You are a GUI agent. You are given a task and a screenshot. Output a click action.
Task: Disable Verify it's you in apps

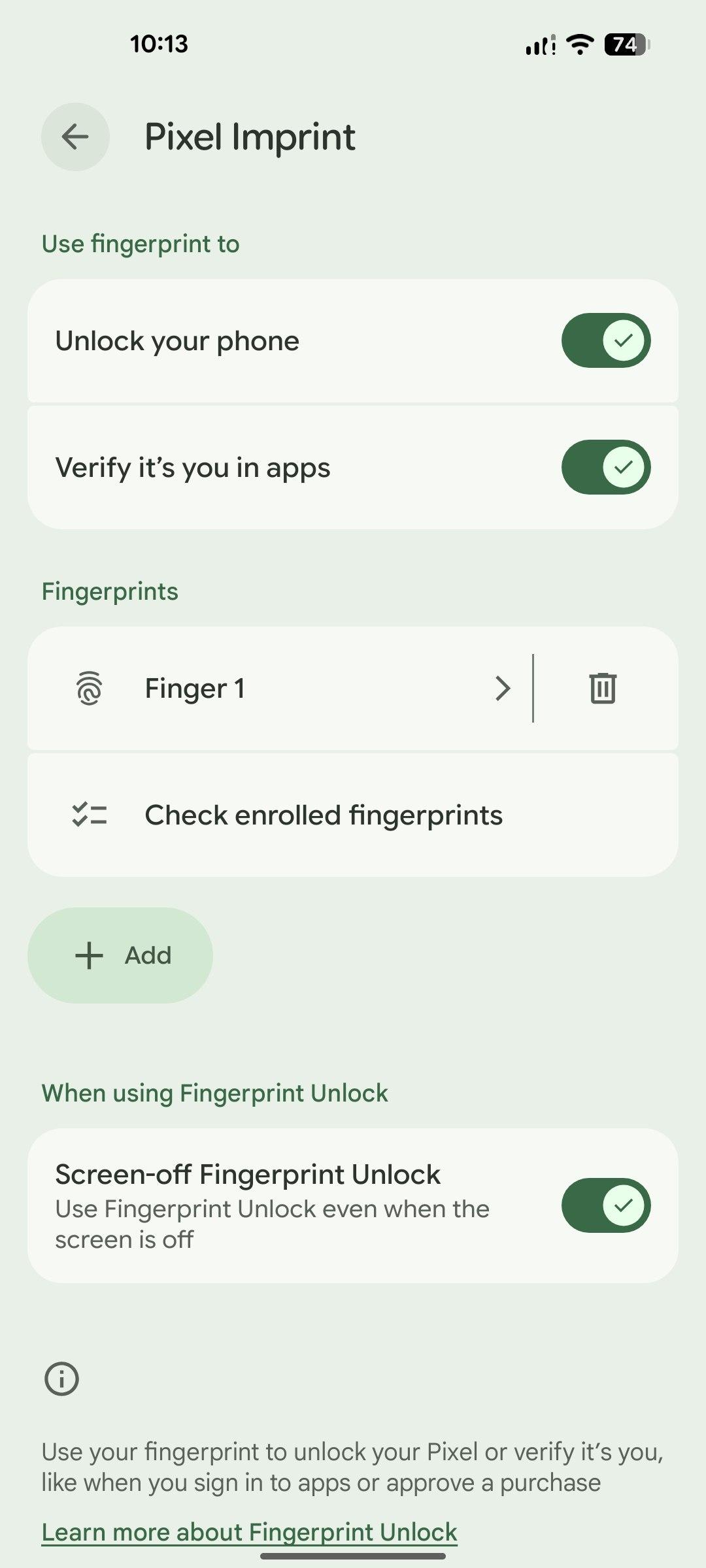(x=605, y=467)
